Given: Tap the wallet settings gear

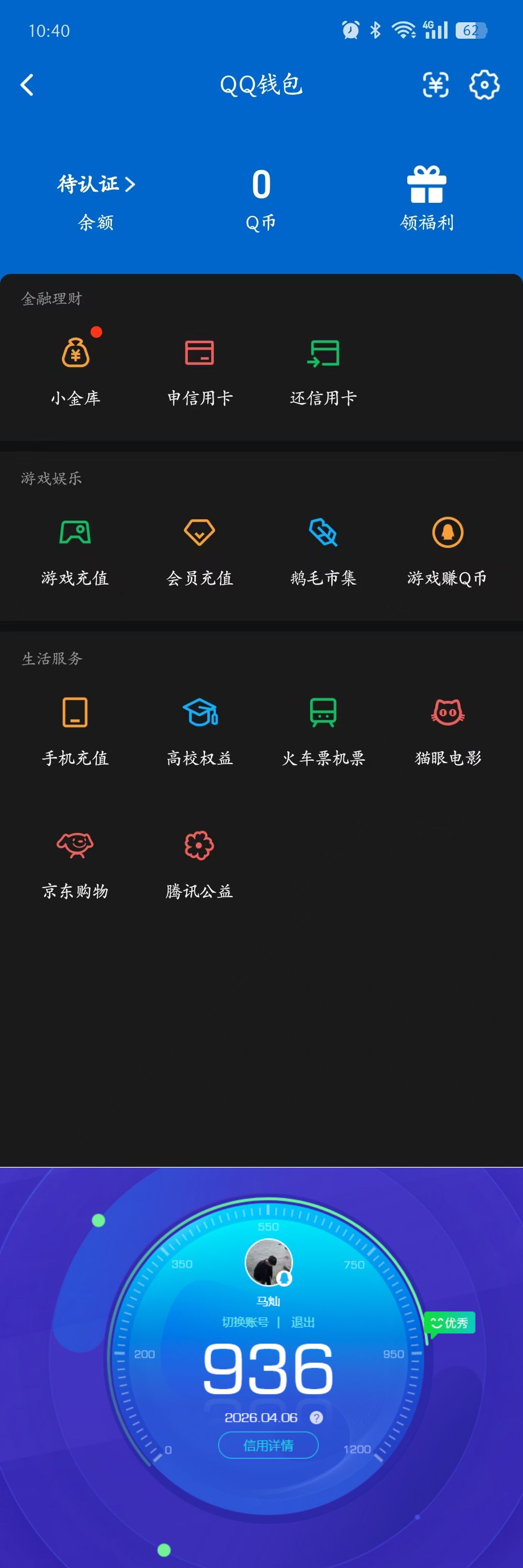Looking at the screenshot, I should (x=485, y=85).
